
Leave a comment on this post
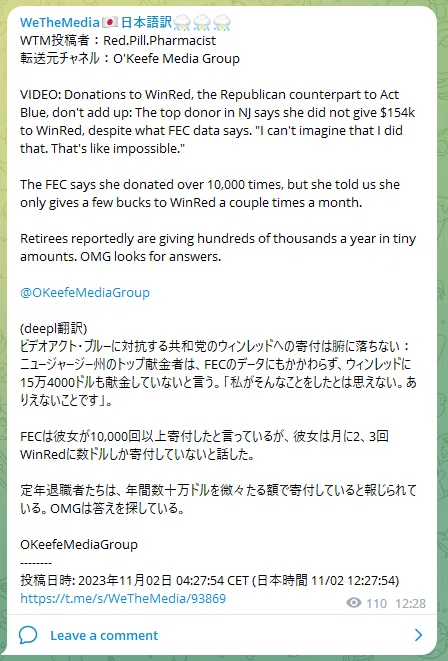222,635
